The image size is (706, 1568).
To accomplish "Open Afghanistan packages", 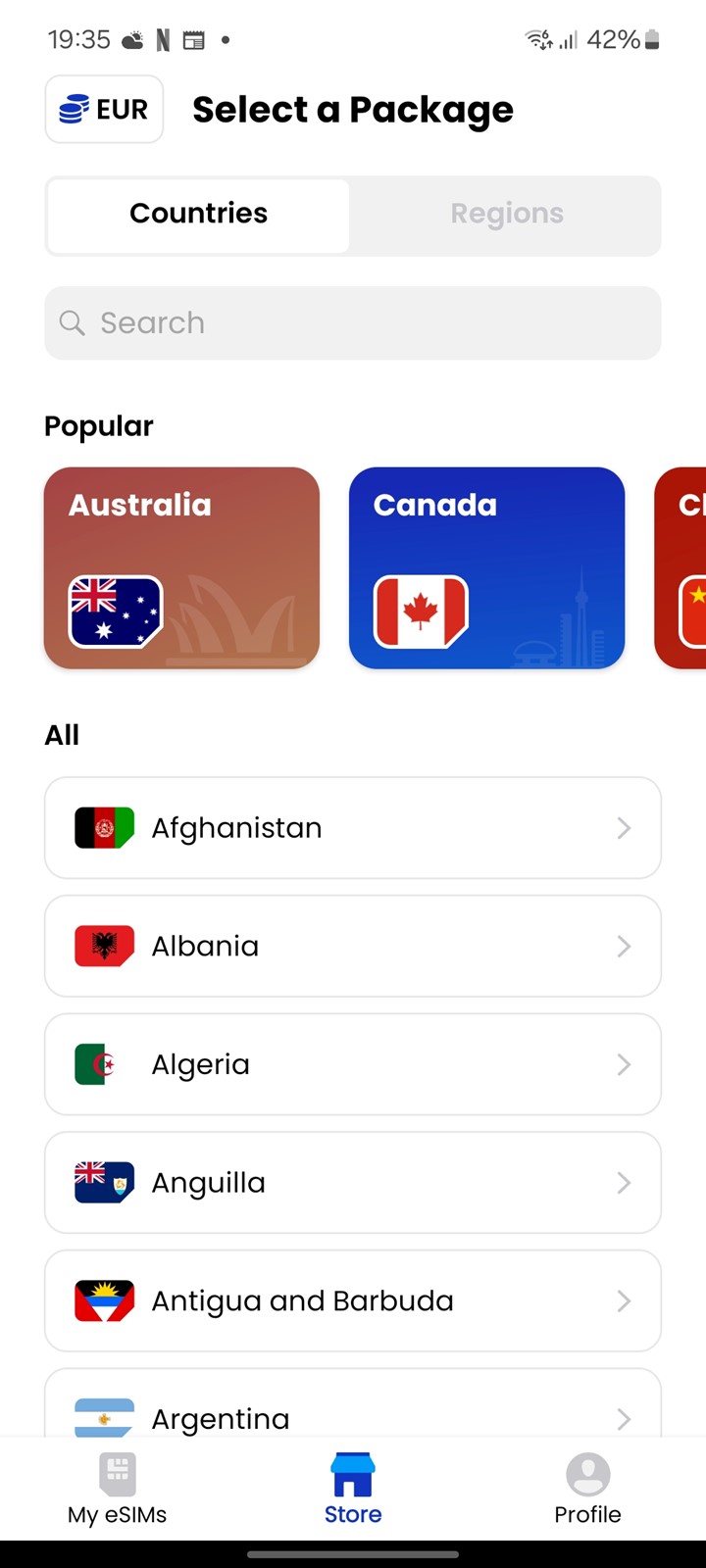I will [353, 828].
